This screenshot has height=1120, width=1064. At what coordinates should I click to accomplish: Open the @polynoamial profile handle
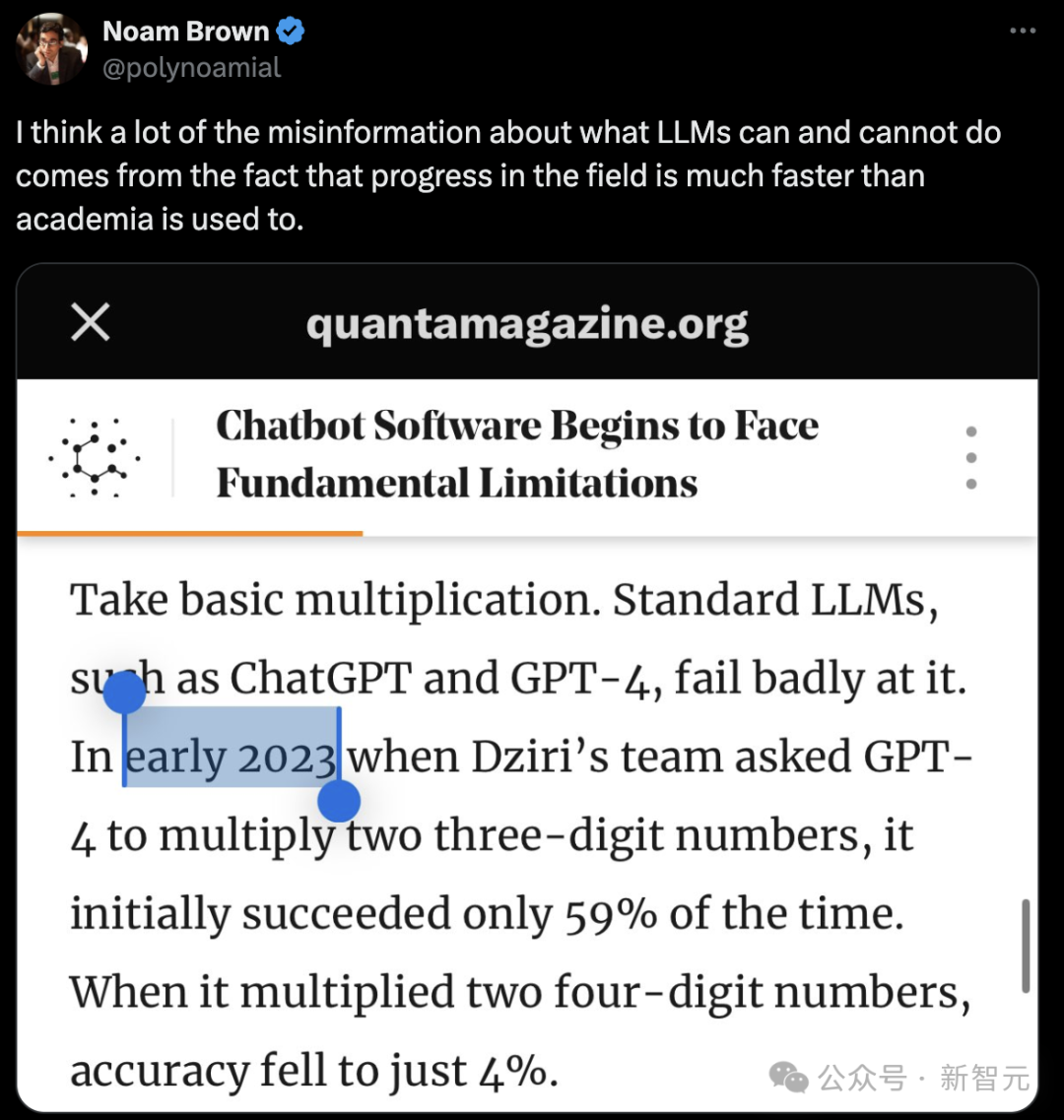(192, 68)
